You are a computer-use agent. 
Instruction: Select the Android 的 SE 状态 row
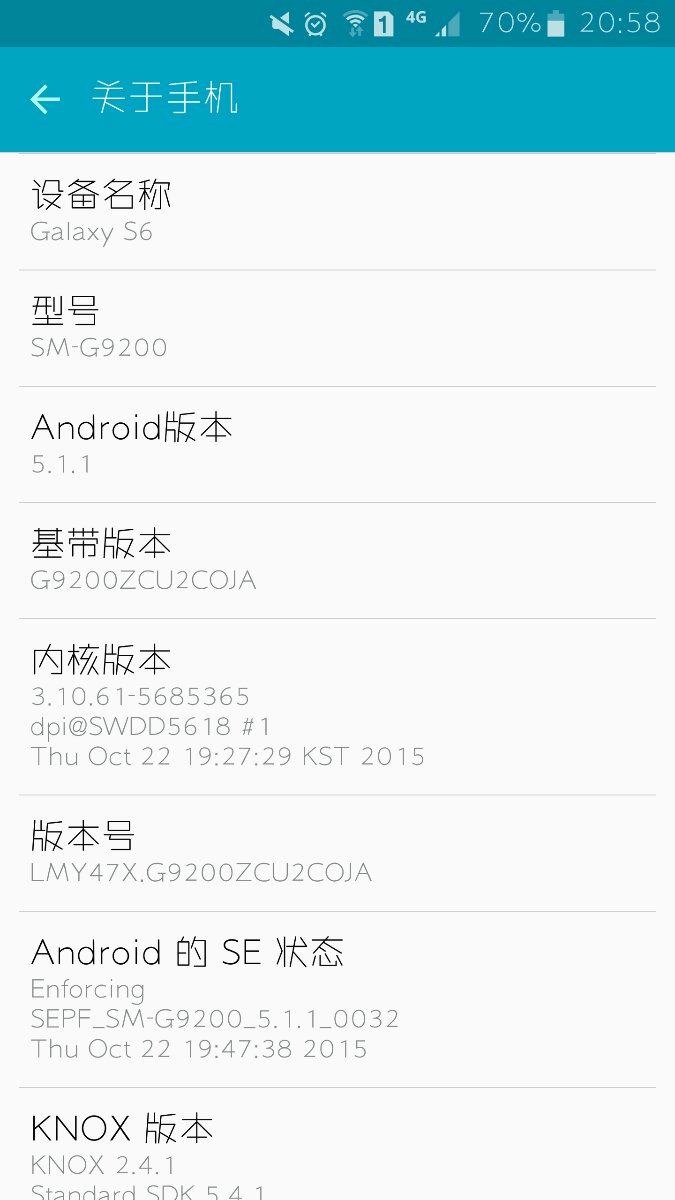pyautogui.click(x=337, y=999)
